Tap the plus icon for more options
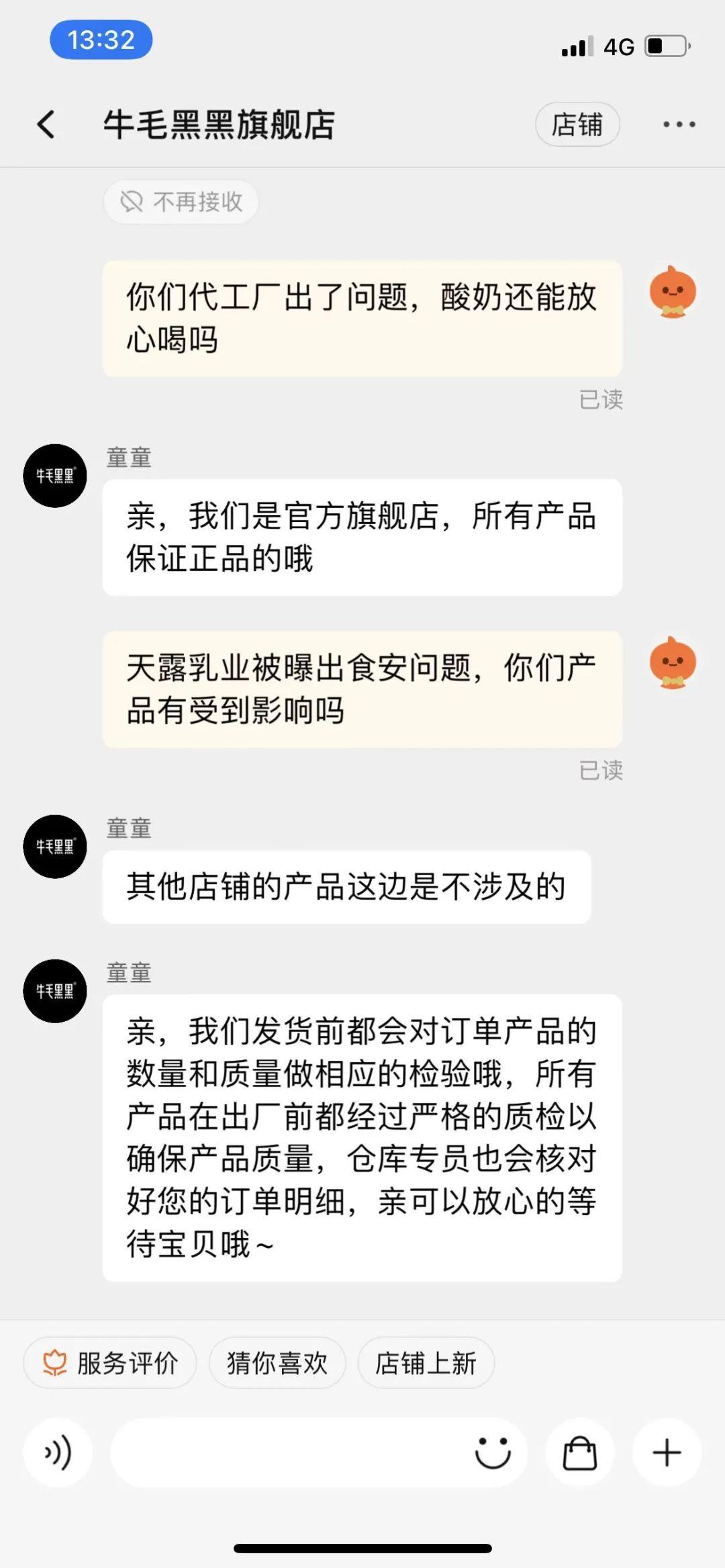Viewport: 725px width, 1568px height. (x=667, y=1452)
